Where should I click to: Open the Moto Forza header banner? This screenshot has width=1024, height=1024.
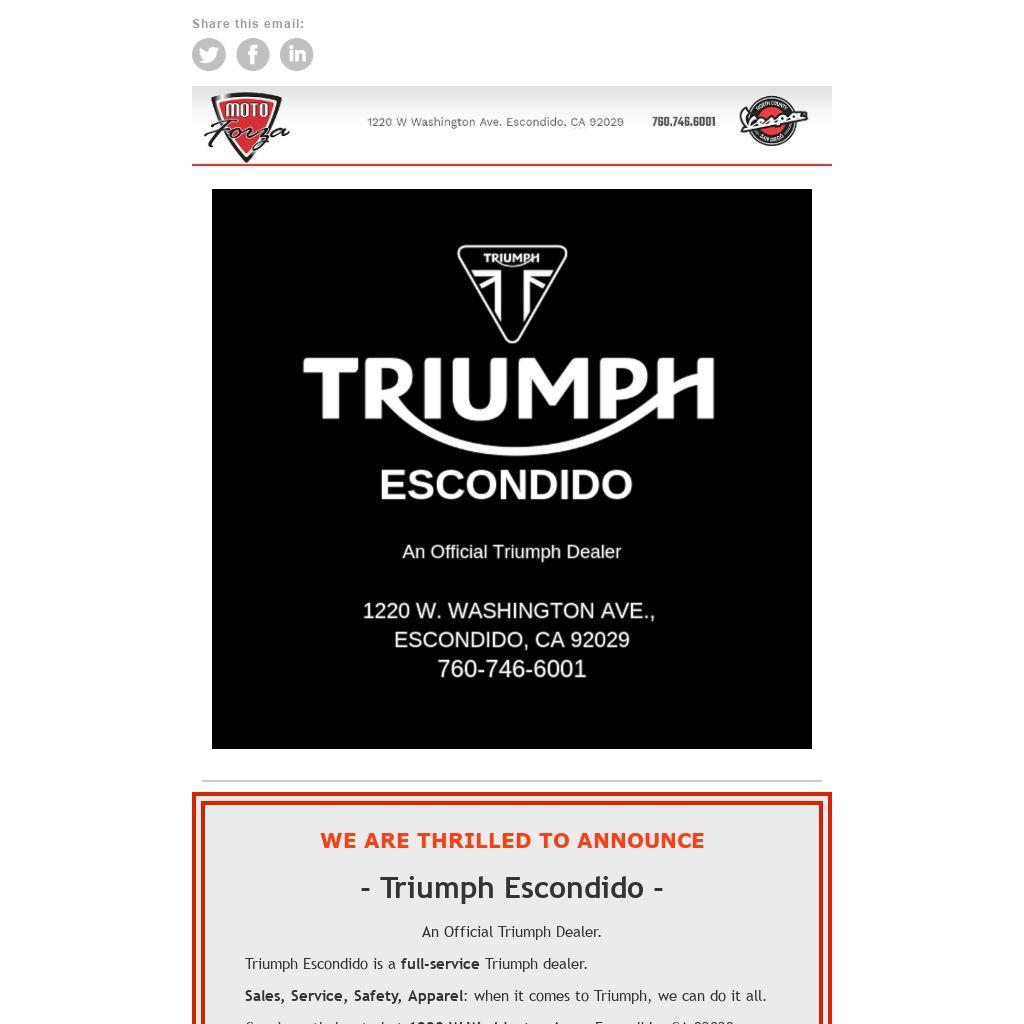click(511, 125)
